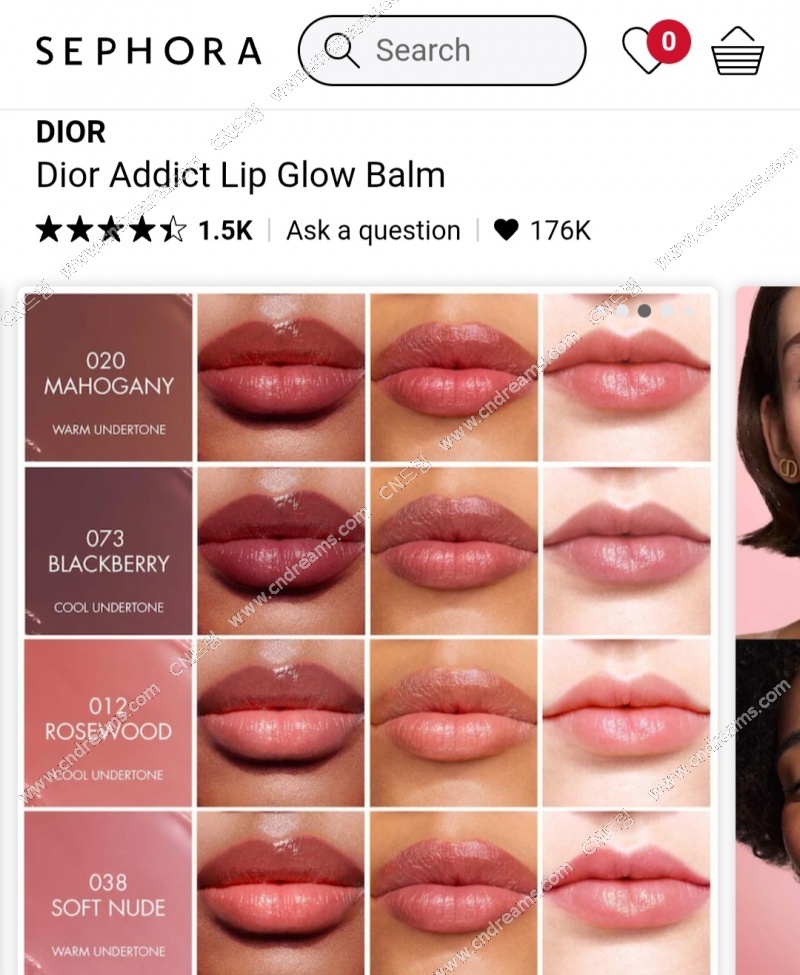800x975 pixels.
Task: Open the lip shade swatch image
Action: pyautogui.click(x=368, y=630)
